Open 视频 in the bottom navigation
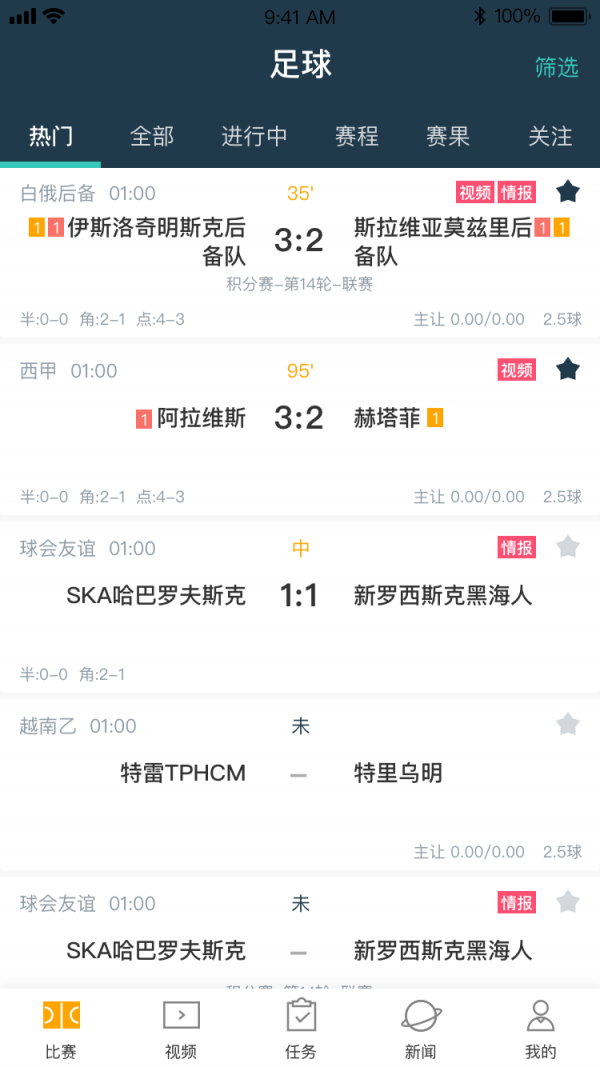Image resolution: width=600 pixels, height=1067 pixels. coord(181,1029)
